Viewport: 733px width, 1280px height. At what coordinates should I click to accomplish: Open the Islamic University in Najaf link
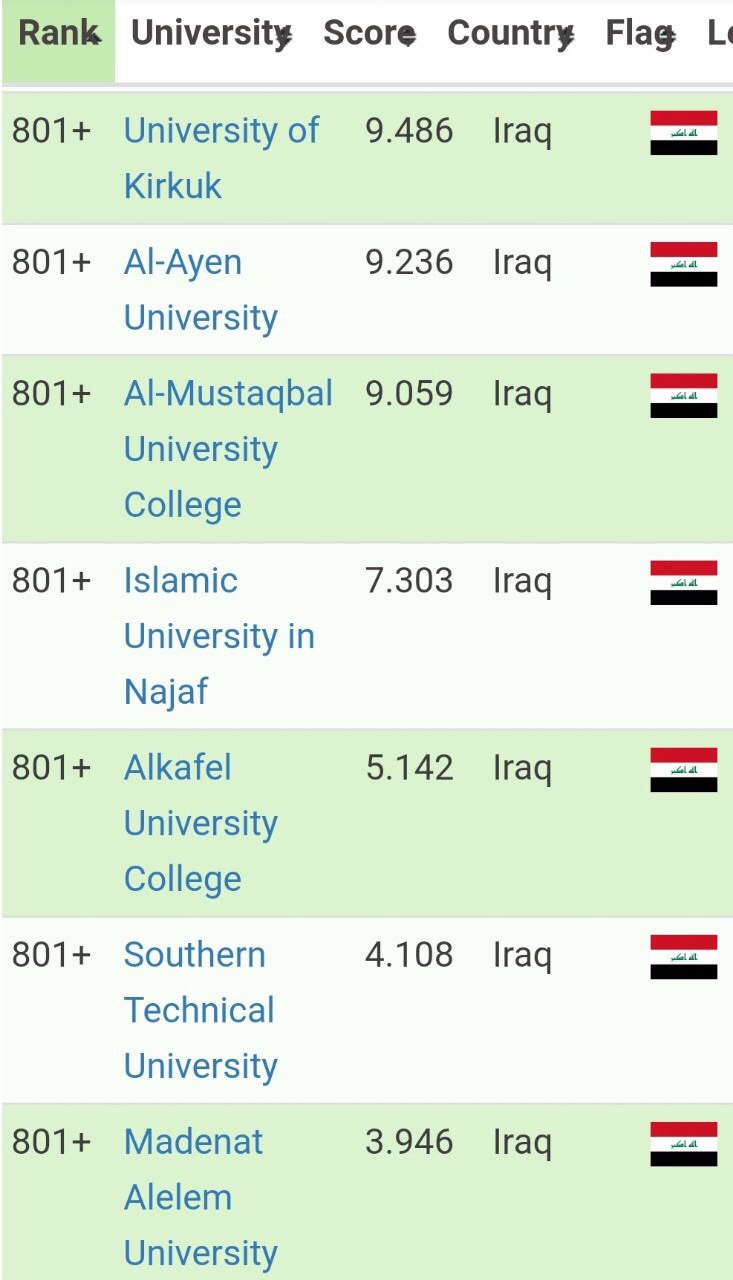[219, 635]
